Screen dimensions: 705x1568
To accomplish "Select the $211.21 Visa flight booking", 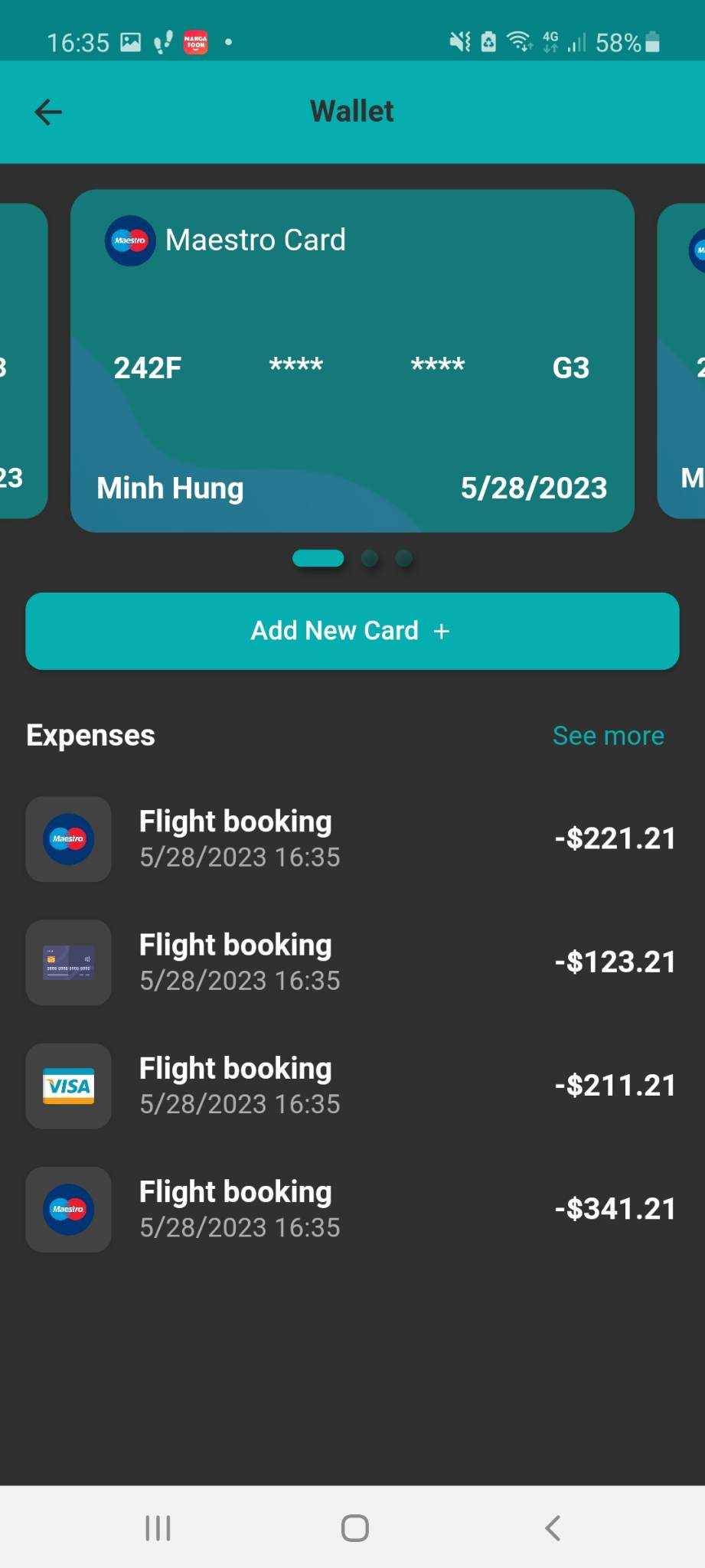I will click(x=352, y=1086).
